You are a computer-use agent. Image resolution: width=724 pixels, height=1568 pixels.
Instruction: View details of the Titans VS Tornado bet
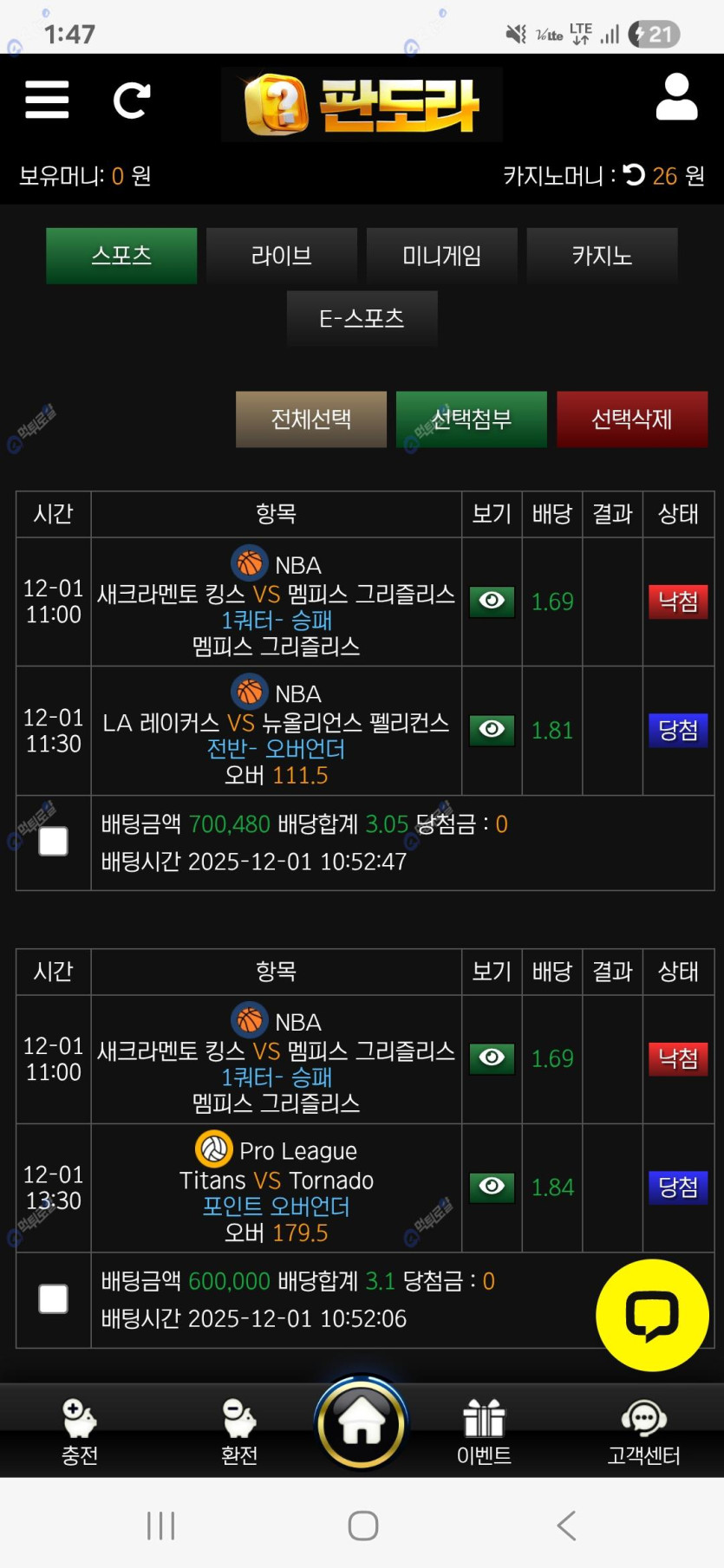492,1187
